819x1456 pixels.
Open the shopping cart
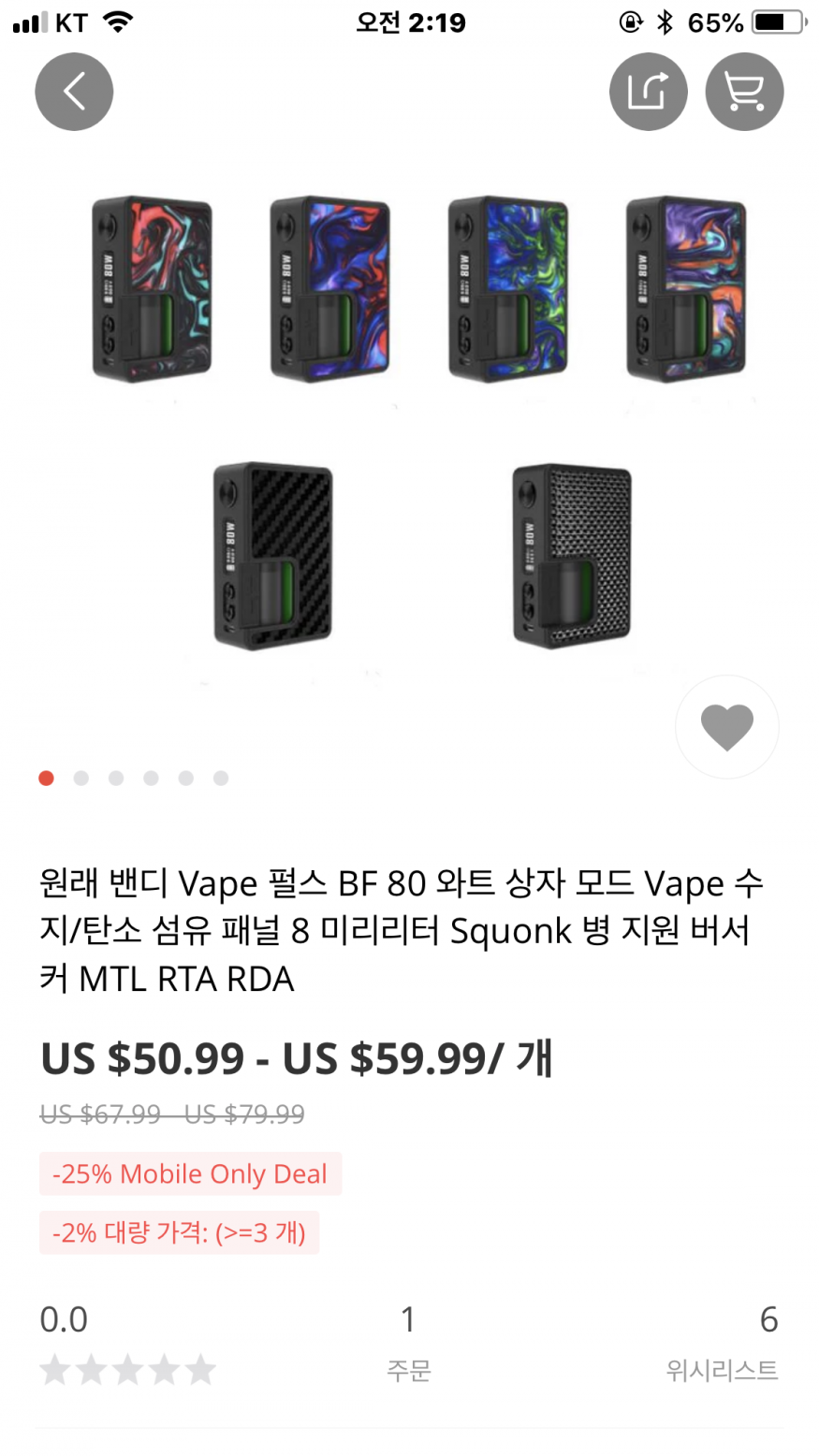(744, 92)
